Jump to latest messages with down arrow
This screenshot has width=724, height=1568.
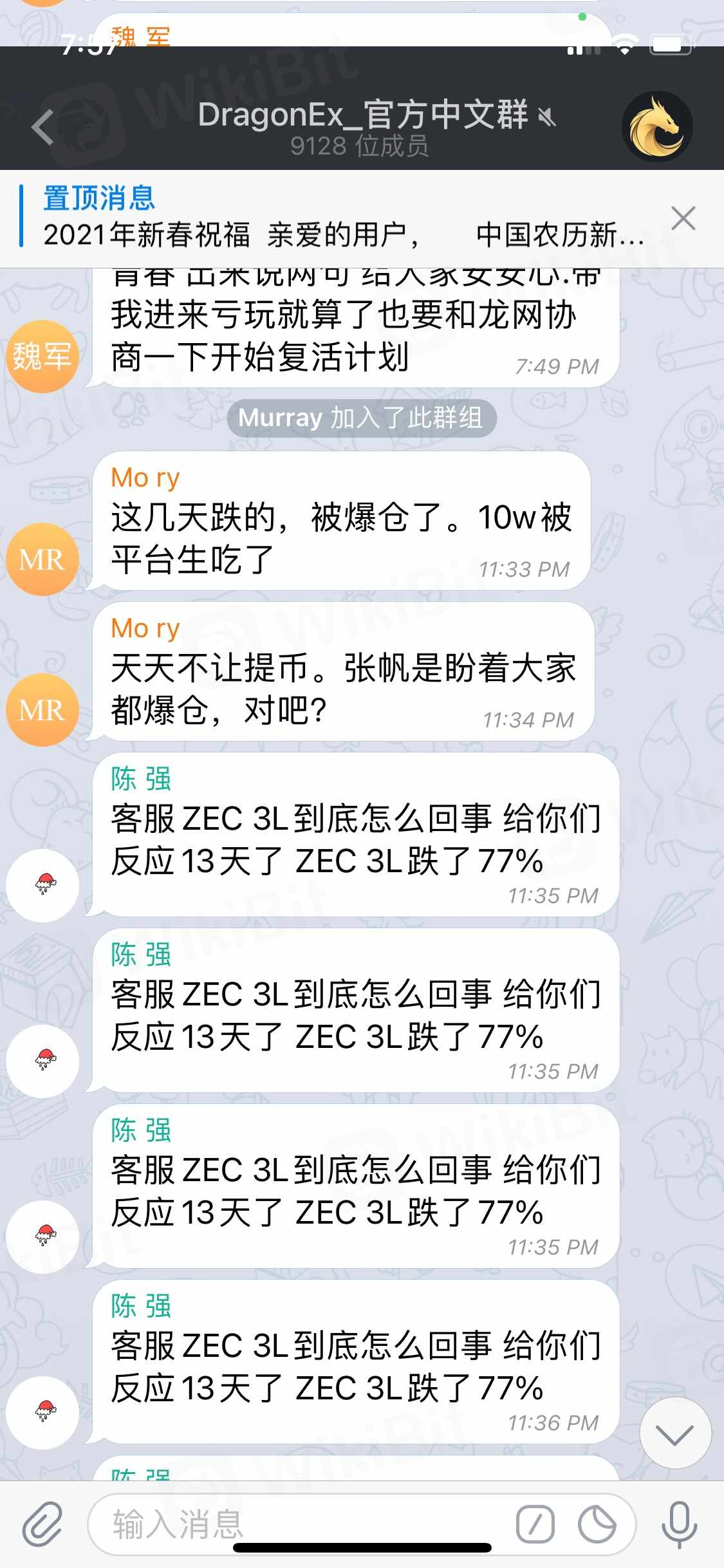[675, 1433]
